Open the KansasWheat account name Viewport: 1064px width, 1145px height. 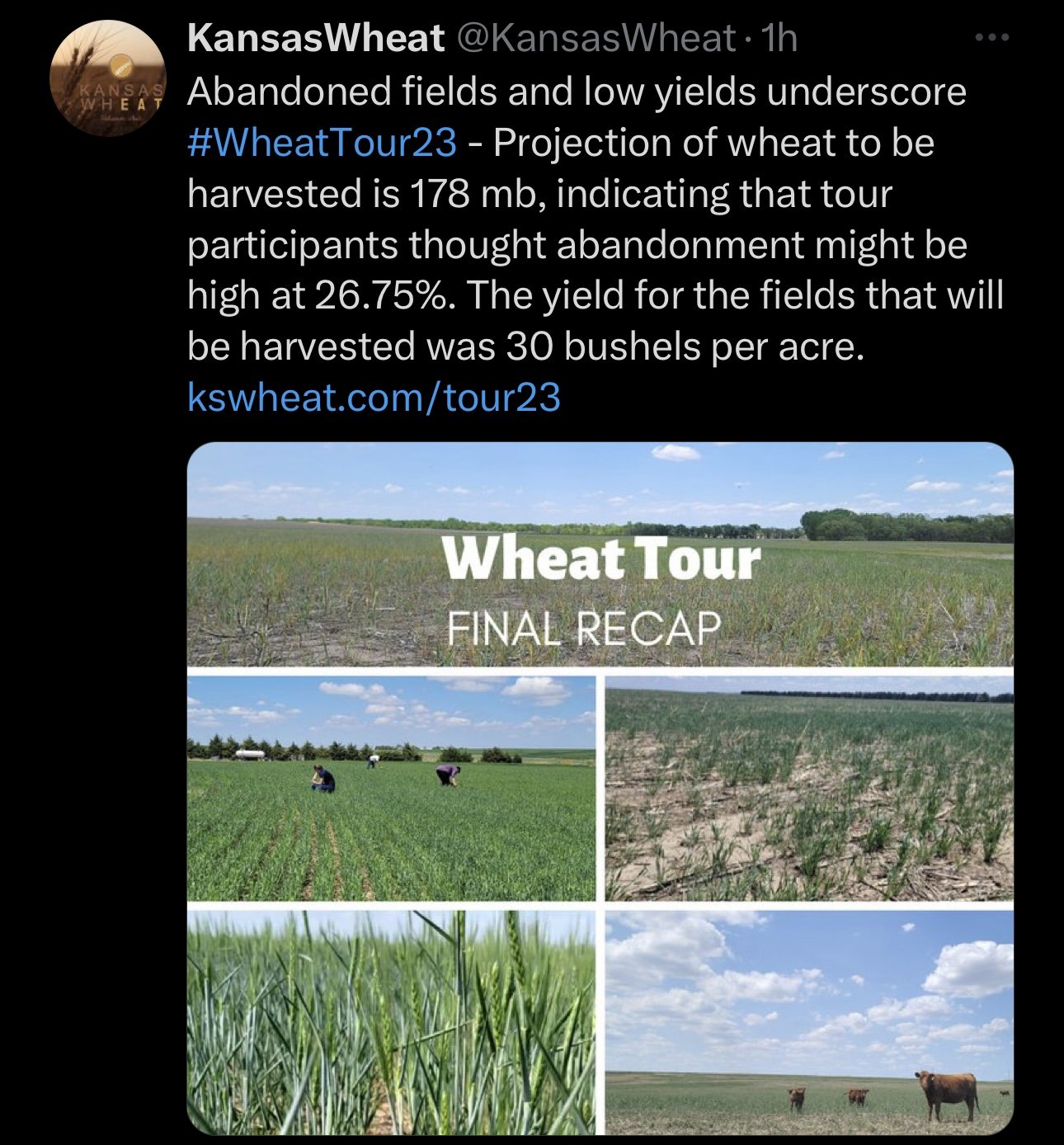315,38
